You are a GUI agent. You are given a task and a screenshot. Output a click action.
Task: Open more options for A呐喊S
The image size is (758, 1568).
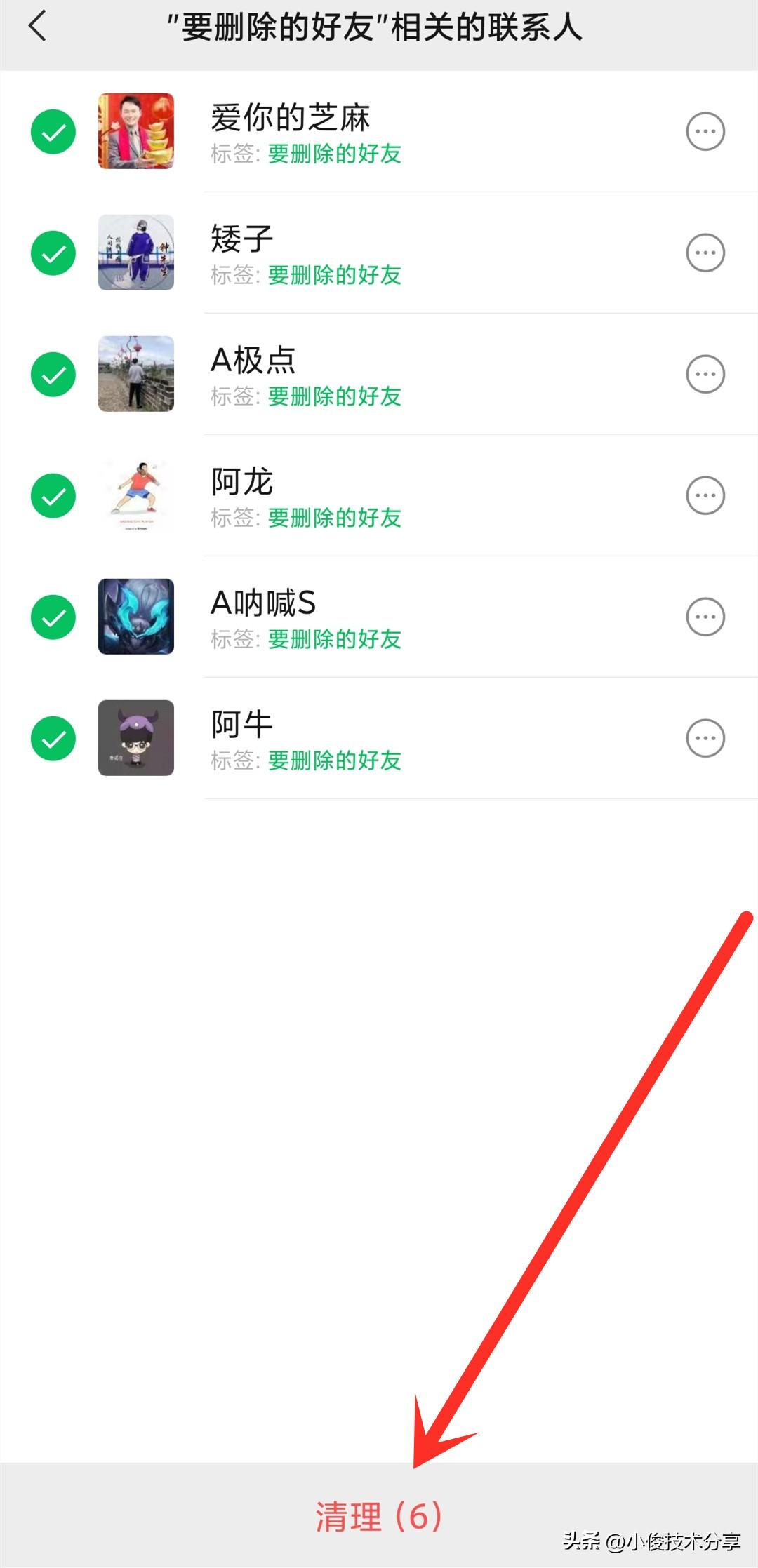(705, 617)
